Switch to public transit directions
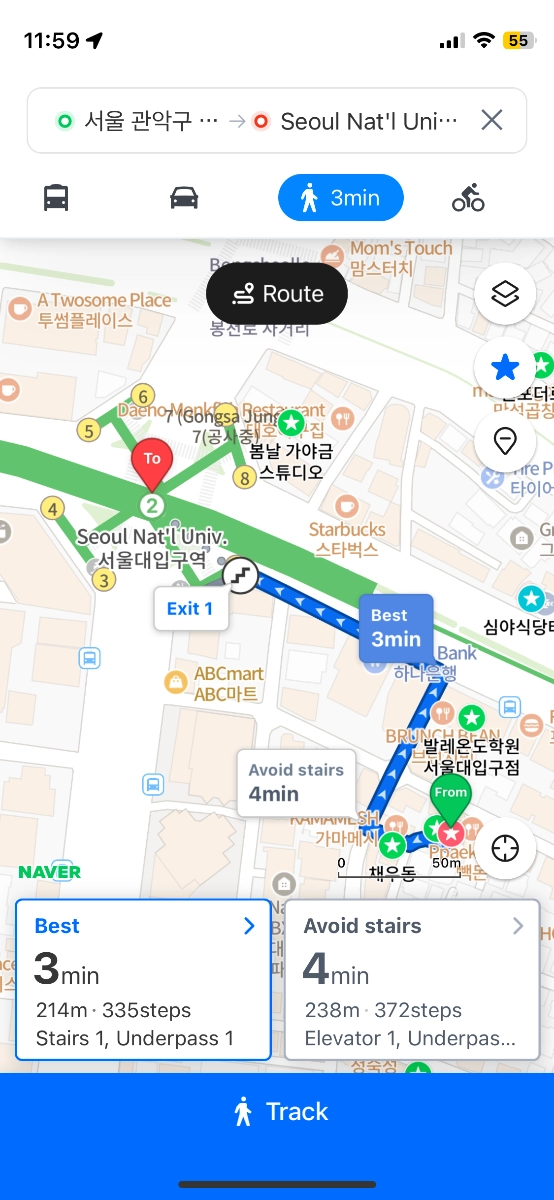The width and height of the screenshot is (554, 1200). [56, 198]
